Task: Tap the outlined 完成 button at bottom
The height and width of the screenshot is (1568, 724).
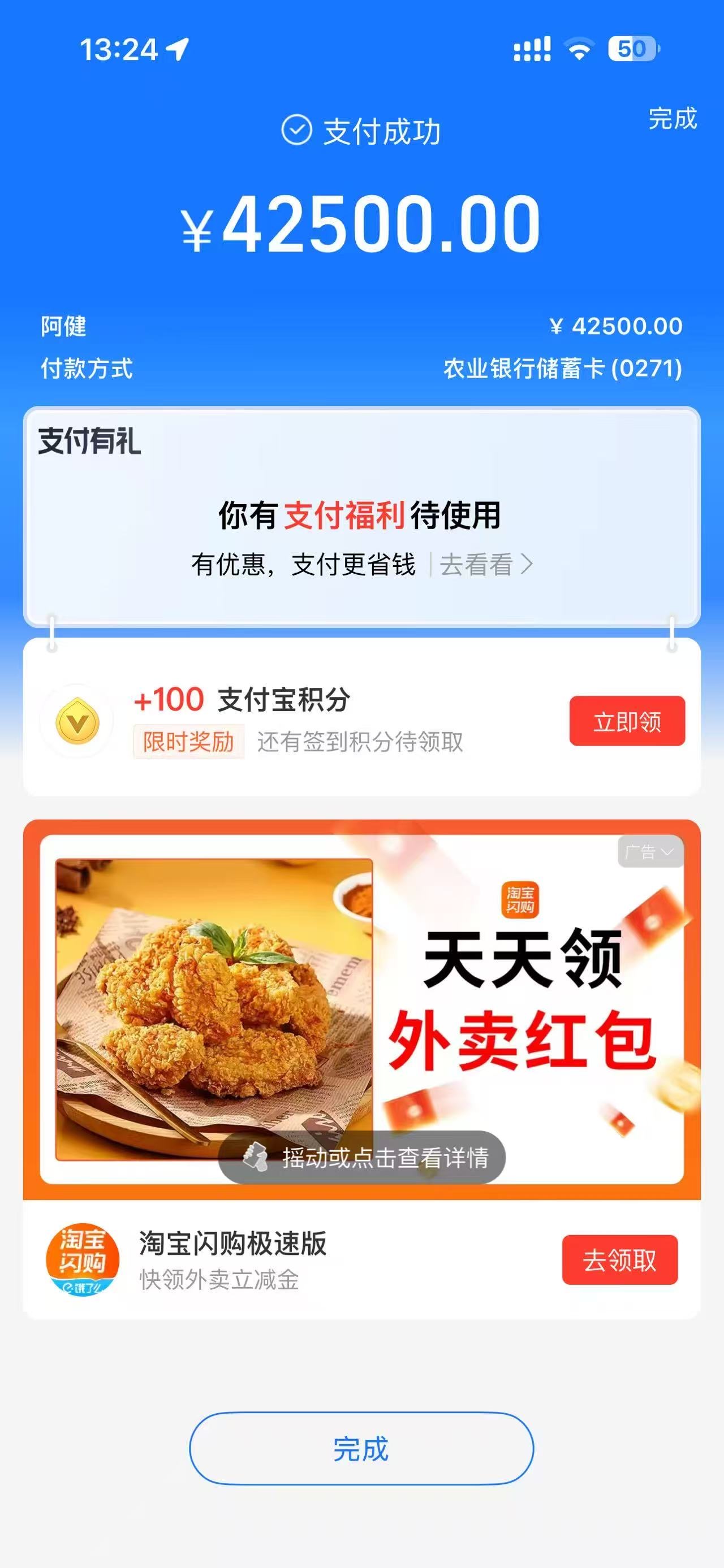Action: (x=361, y=1448)
